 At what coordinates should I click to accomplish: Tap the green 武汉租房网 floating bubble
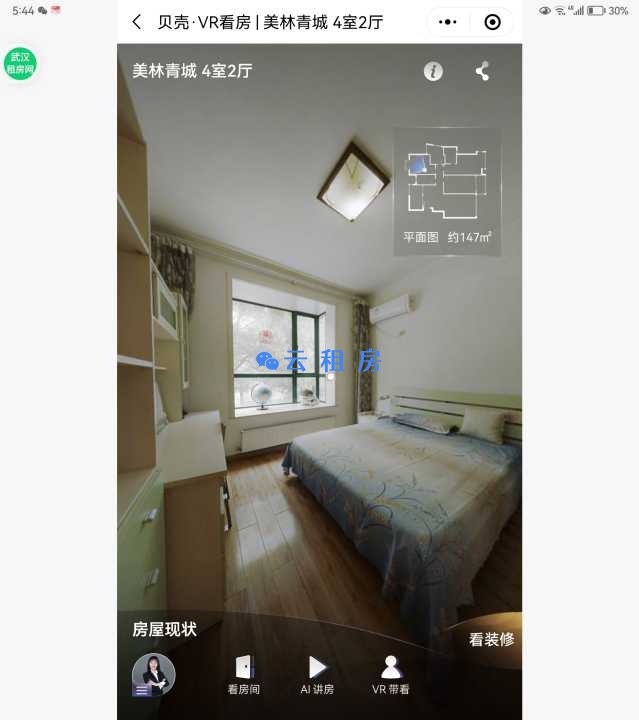coord(20,64)
